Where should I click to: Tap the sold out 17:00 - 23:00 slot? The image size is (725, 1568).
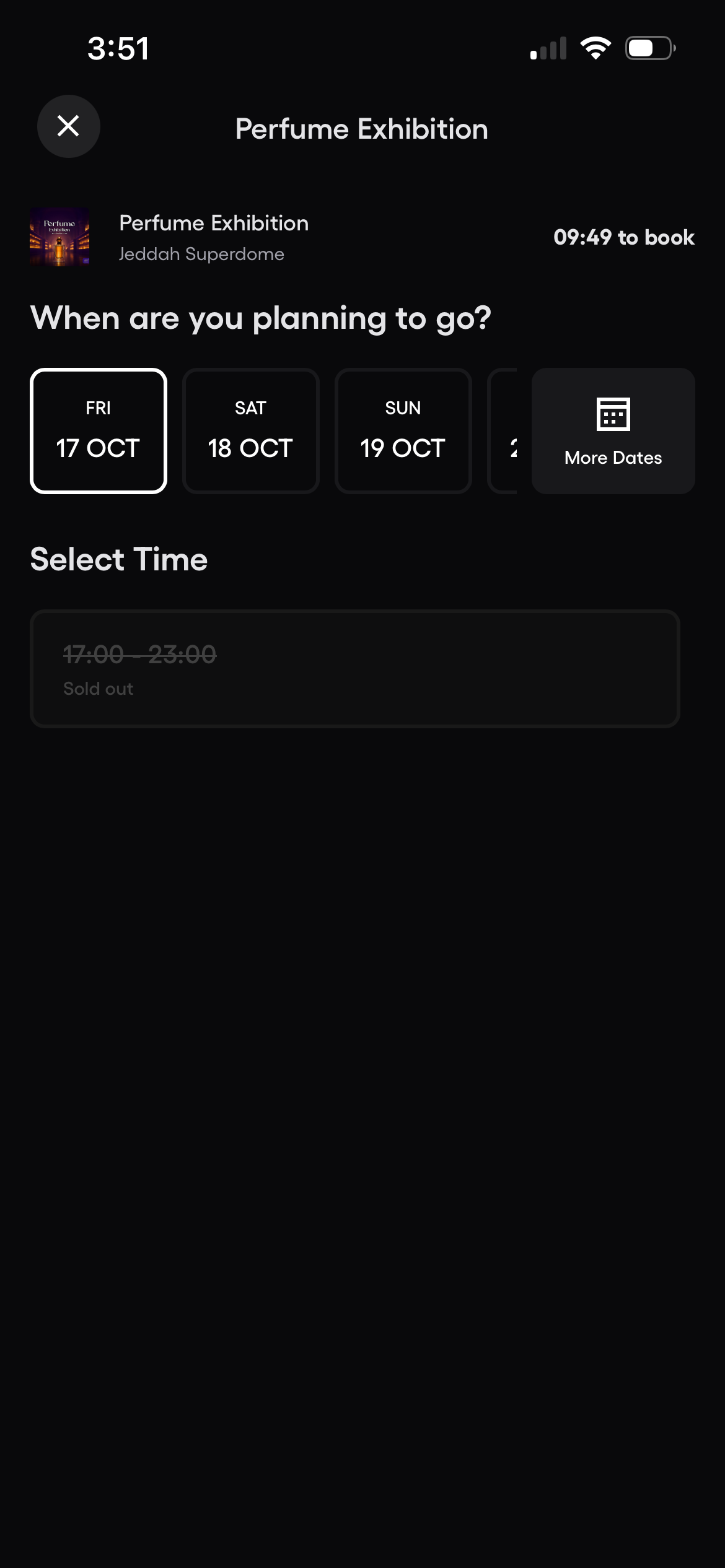[354, 669]
